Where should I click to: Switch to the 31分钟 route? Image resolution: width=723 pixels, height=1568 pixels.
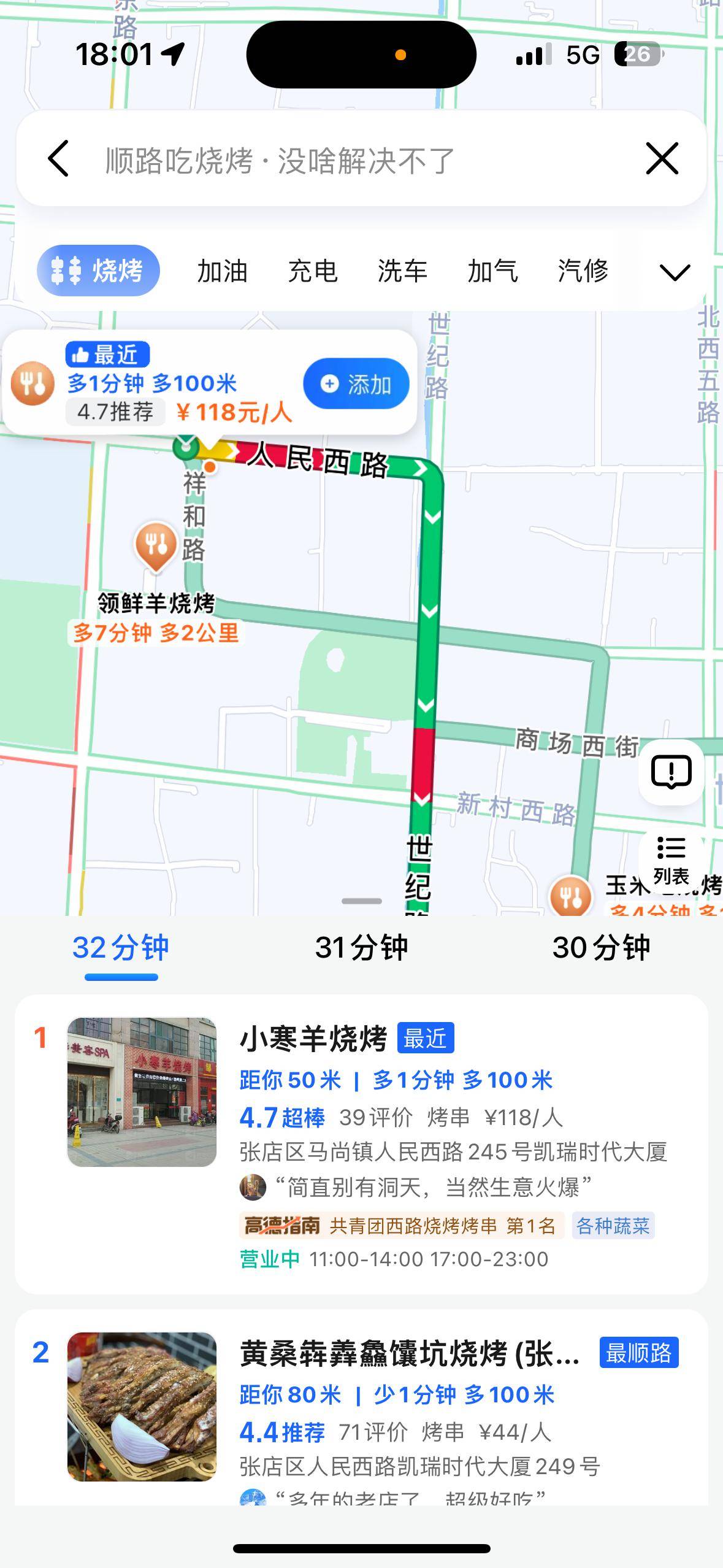pyautogui.click(x=361, y=948)
